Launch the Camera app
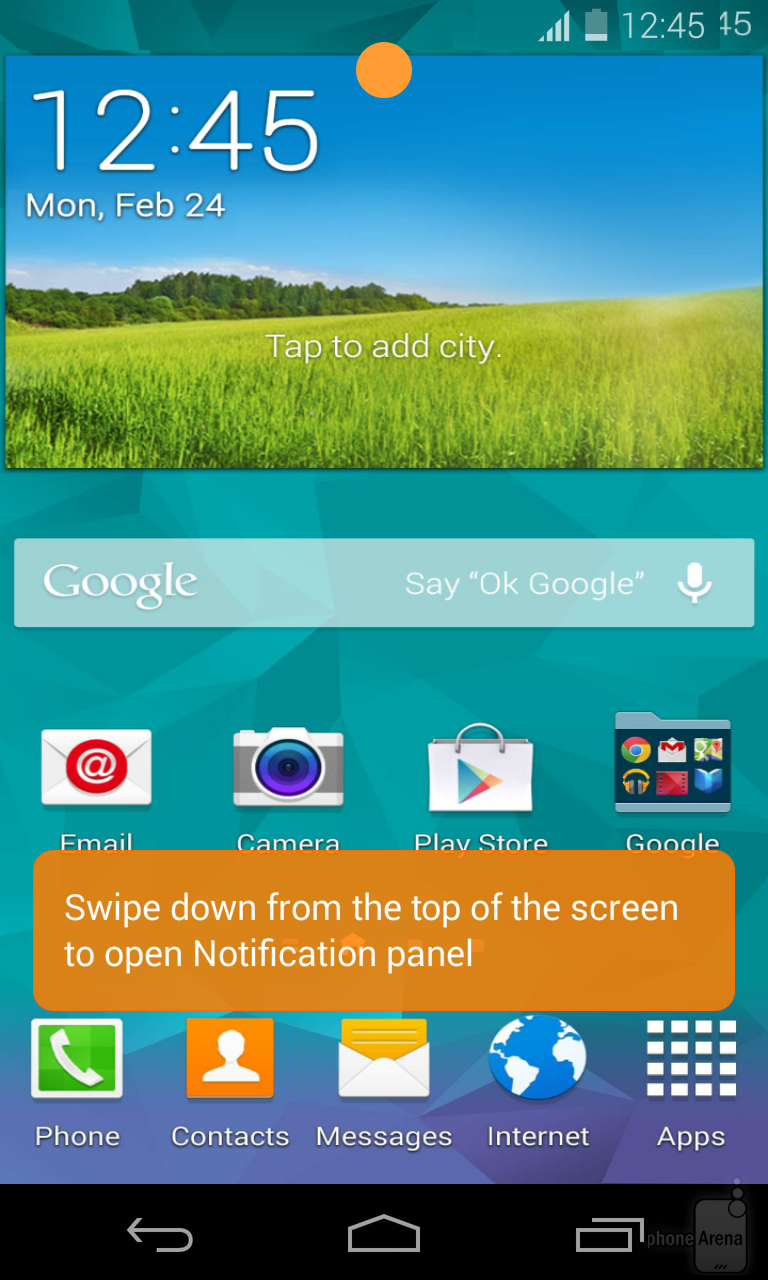 pos(288,768)
